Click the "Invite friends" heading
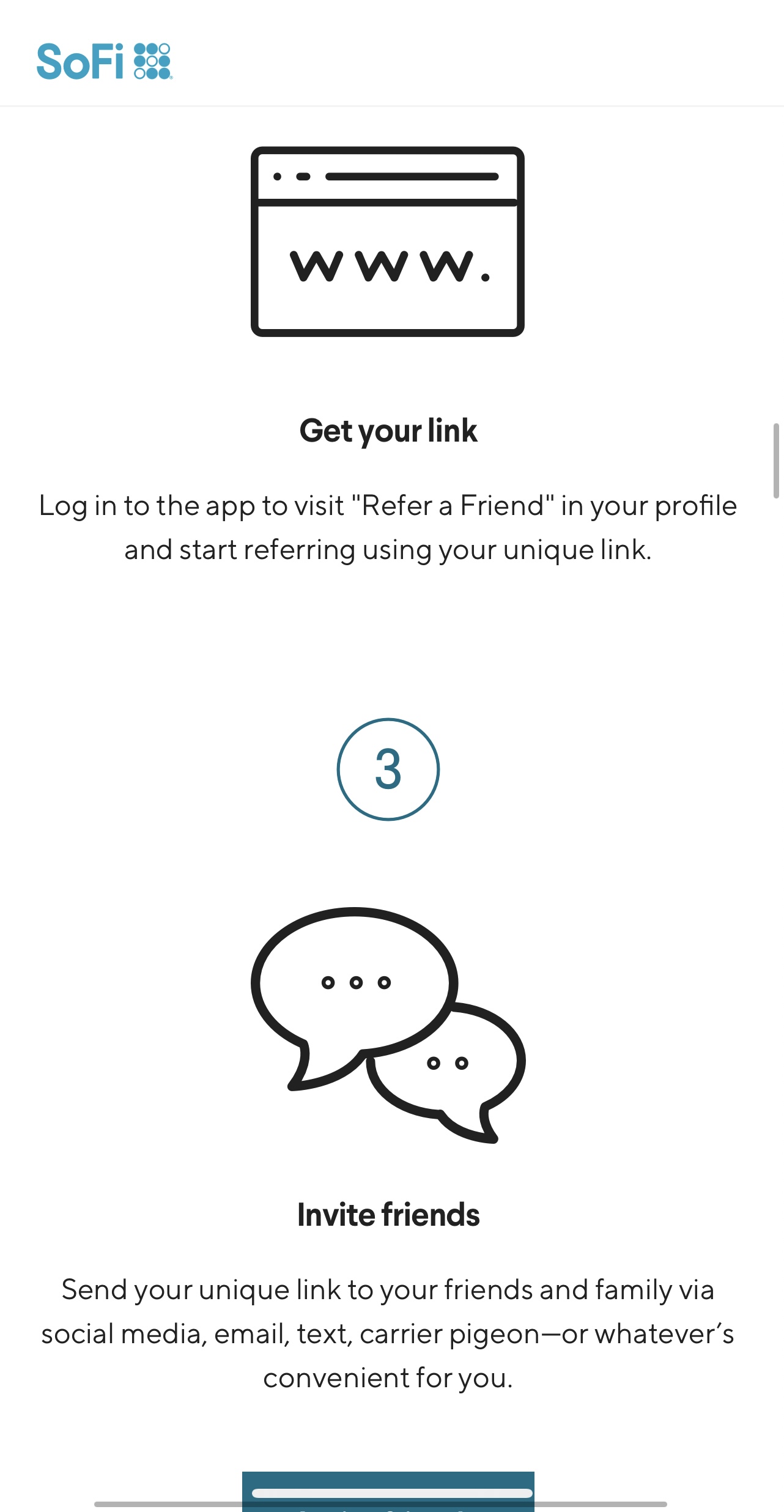 pos(388,1214)
